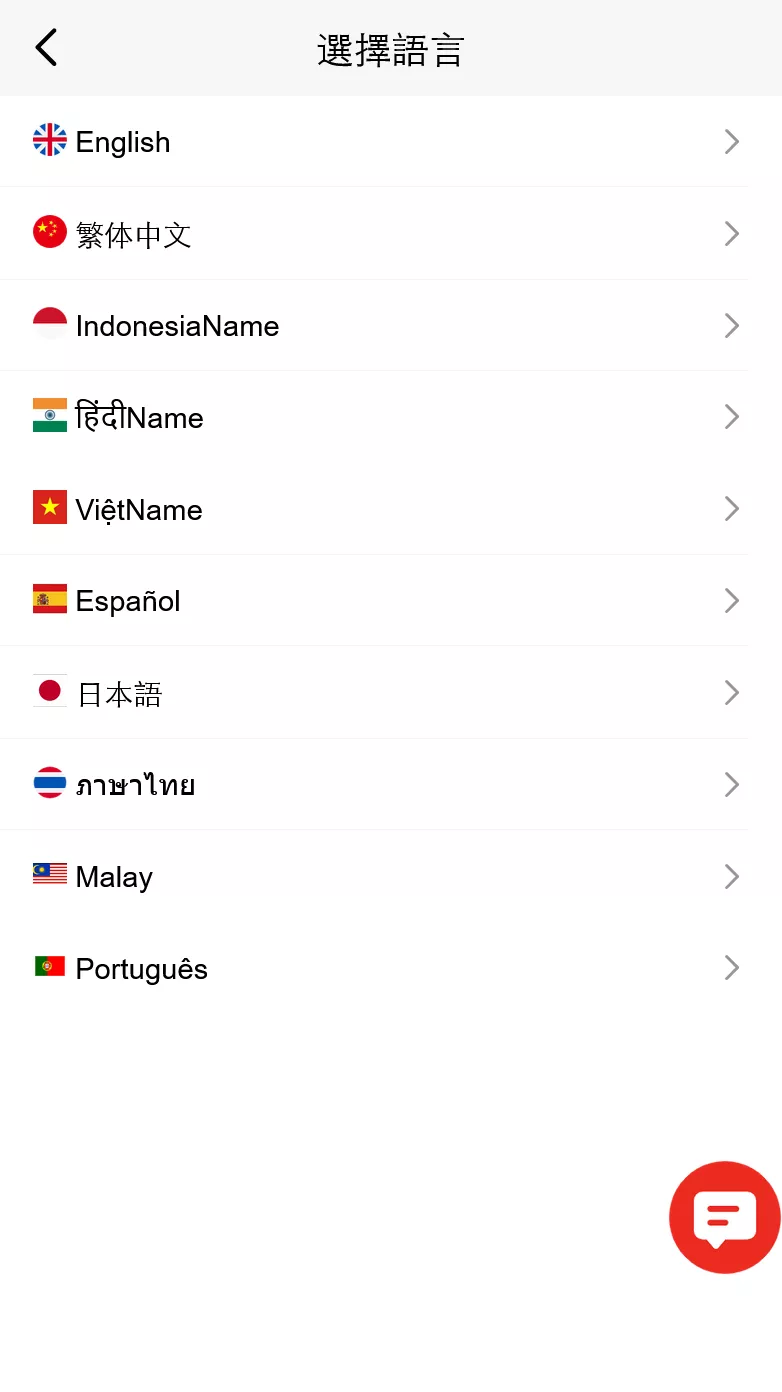
Task: Click the Vietnam flag icon
Action: coord(49,508)
